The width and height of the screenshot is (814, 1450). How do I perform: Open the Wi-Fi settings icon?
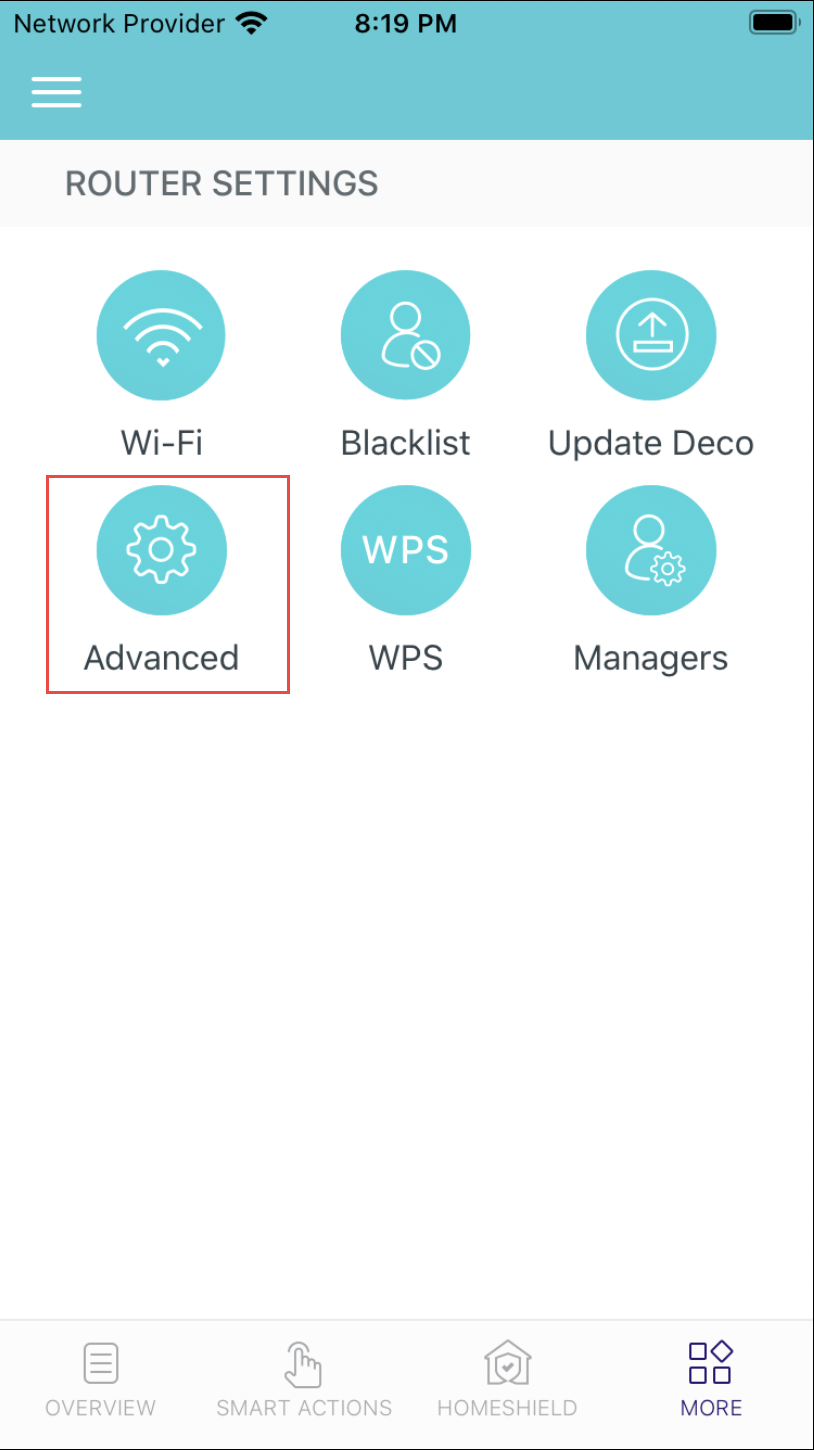[161, 335]
